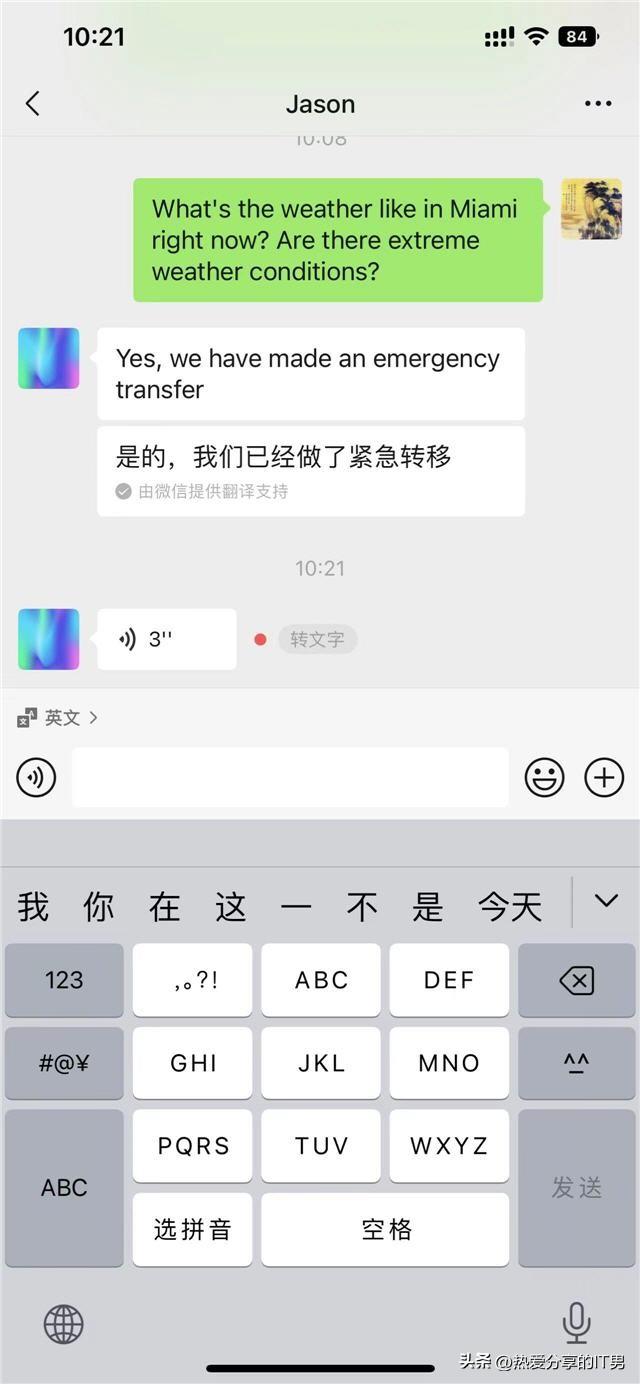Start dictation with microphone key

click(576, 1324)
